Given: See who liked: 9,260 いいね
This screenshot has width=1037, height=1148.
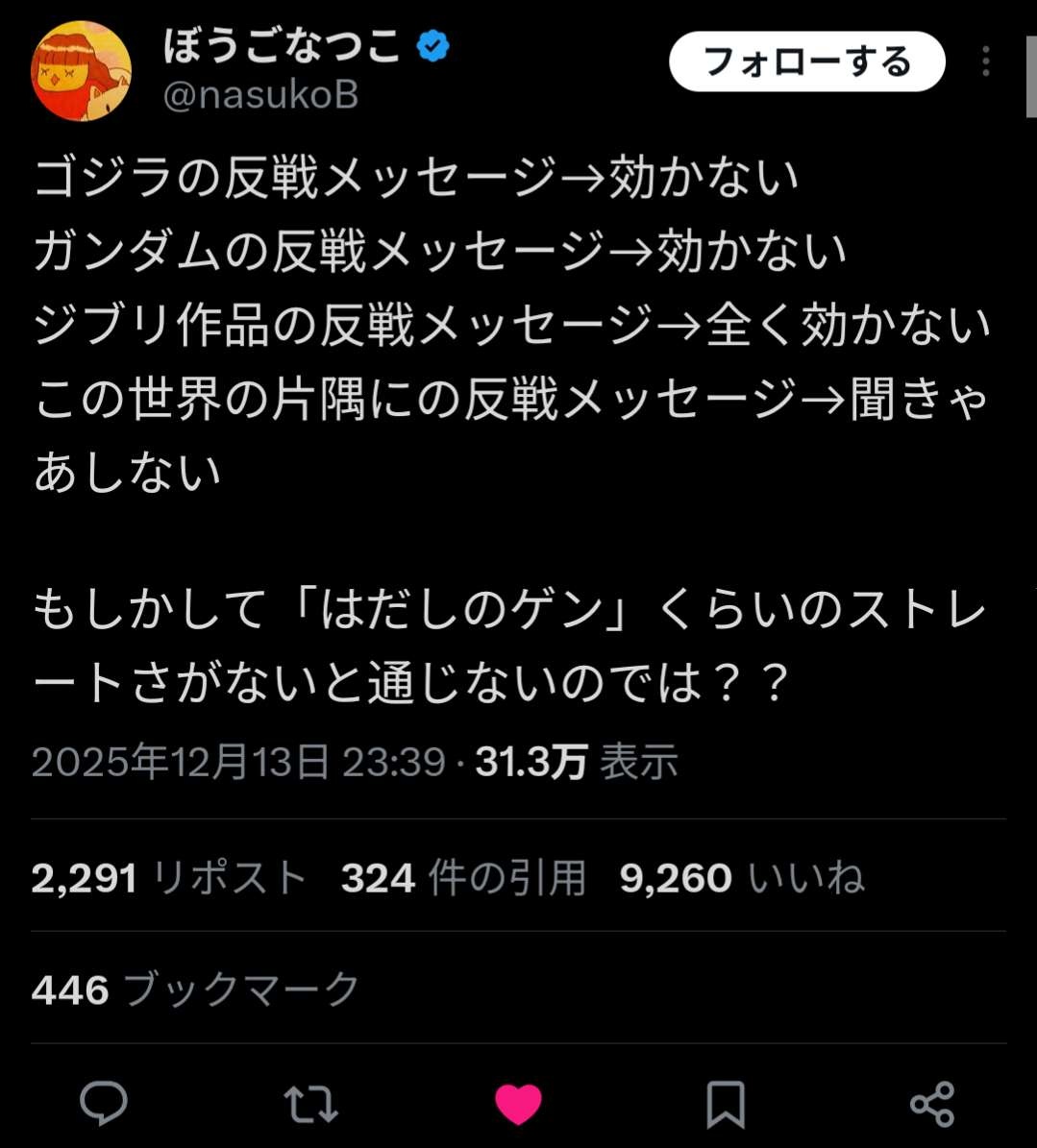Looking at the screenshot, I should tap(741, 878).
